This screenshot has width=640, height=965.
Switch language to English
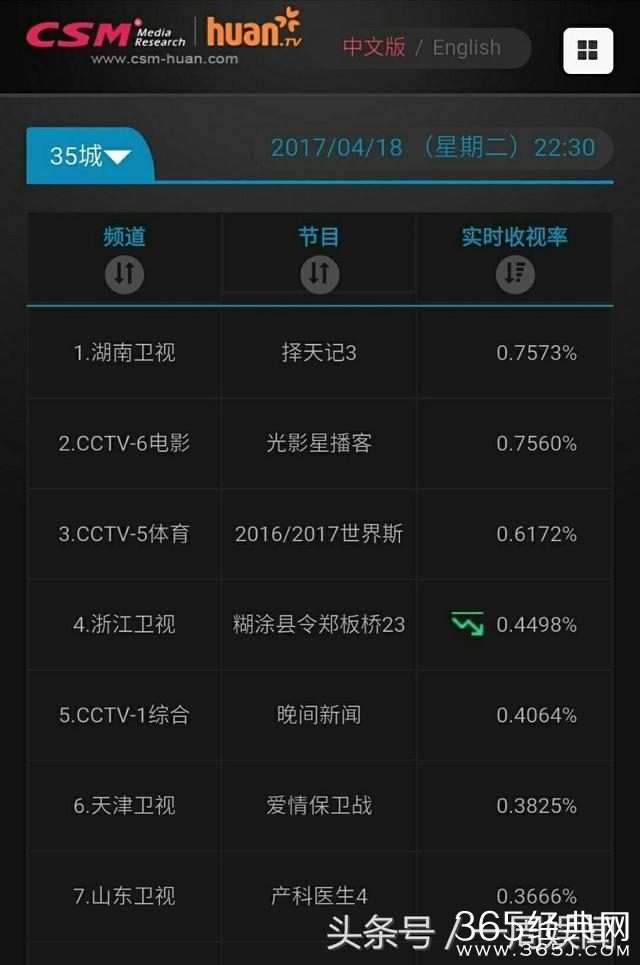point(466,48)
